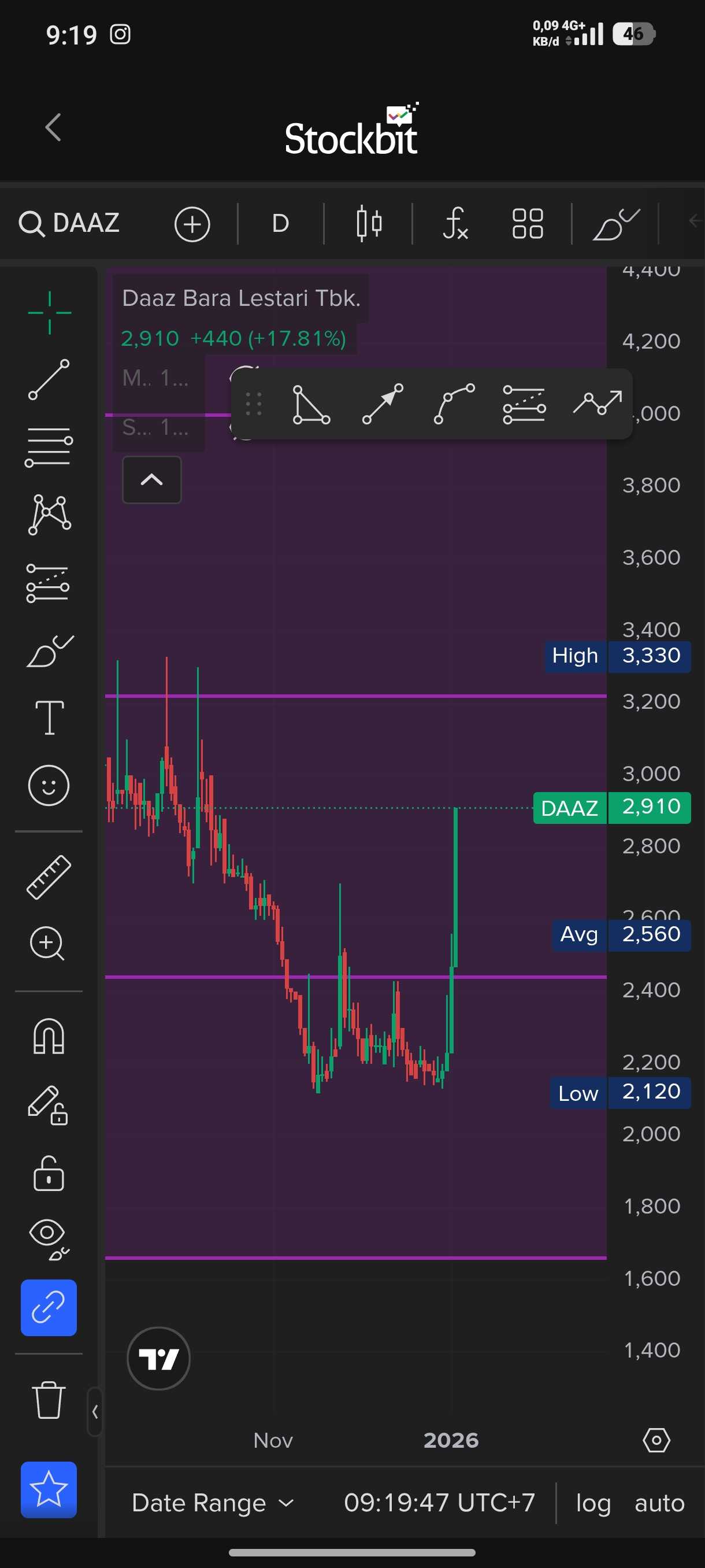Open the DAAZ symbol search
The width and height of the screenshot is (705, 1568).
[69, 223]
